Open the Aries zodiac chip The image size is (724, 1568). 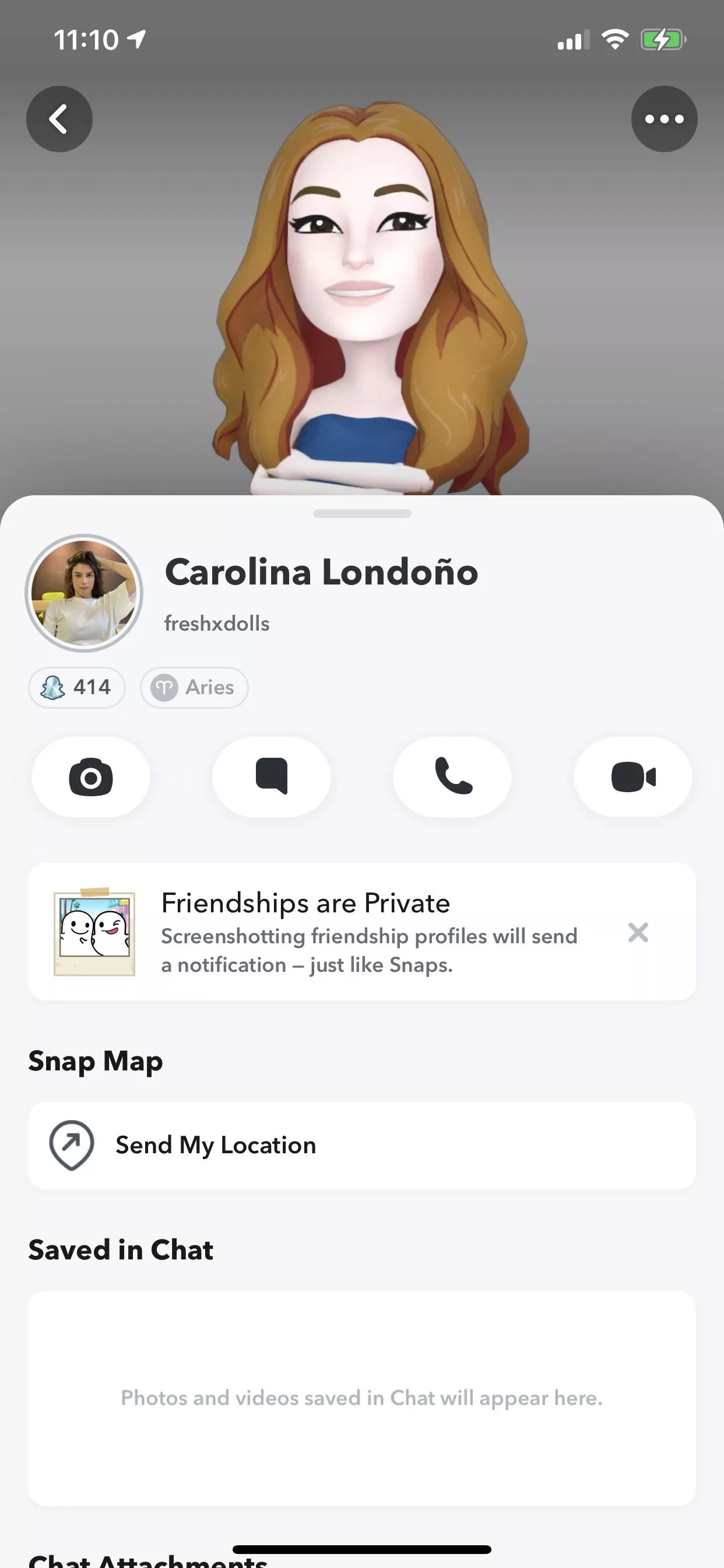click(x=194, y=687)
